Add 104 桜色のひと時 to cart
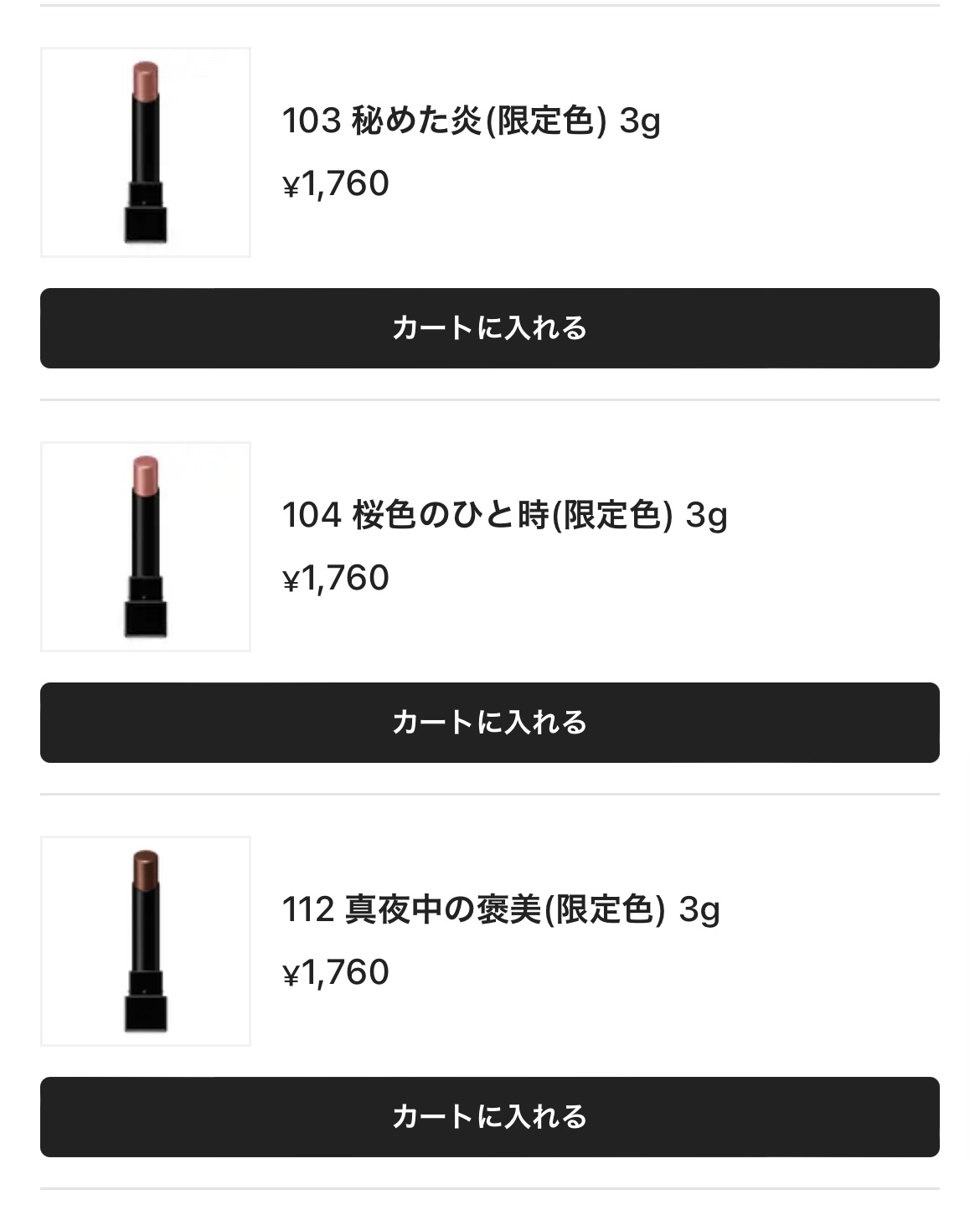The width and height of the screenshot is (980, 1210). [x=489, y=723]
